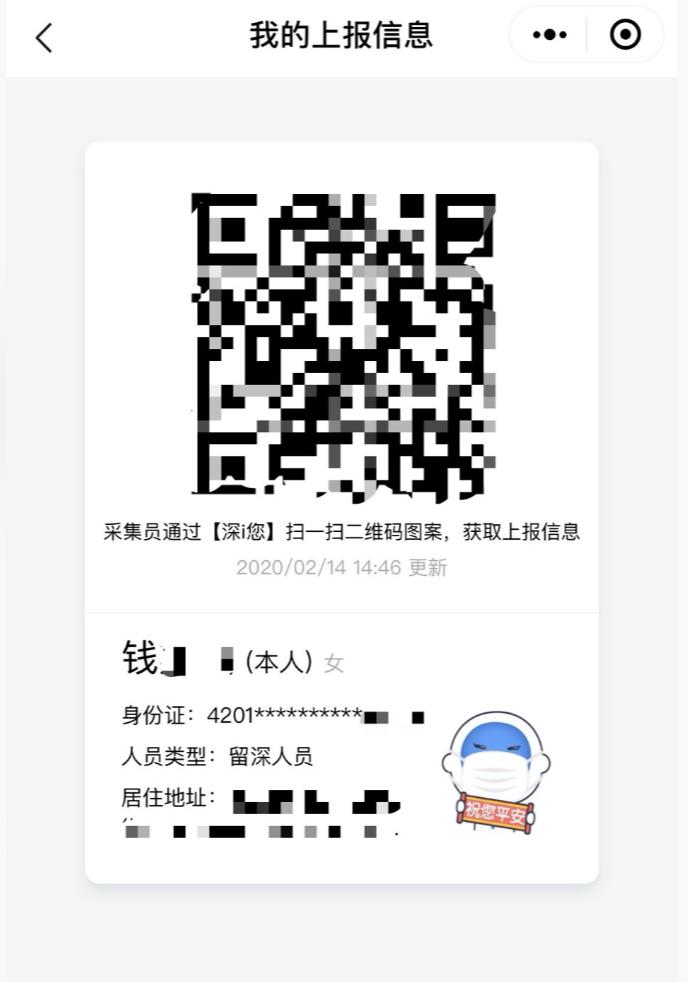Go back using the top-left arrow
Screen dimensions: 688x982
pos(43,37)
